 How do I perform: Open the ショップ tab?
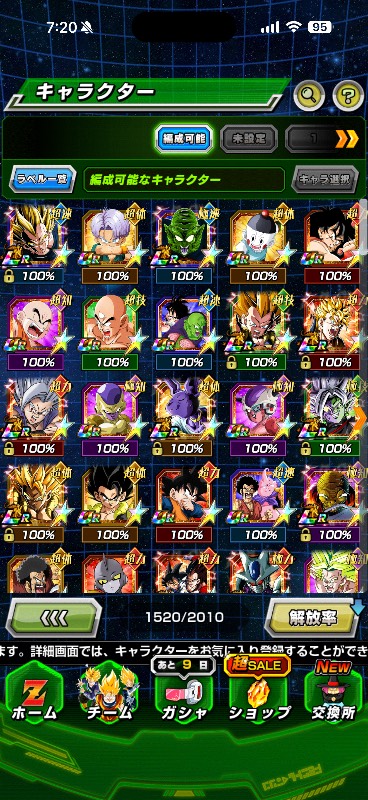pos(259,695)
